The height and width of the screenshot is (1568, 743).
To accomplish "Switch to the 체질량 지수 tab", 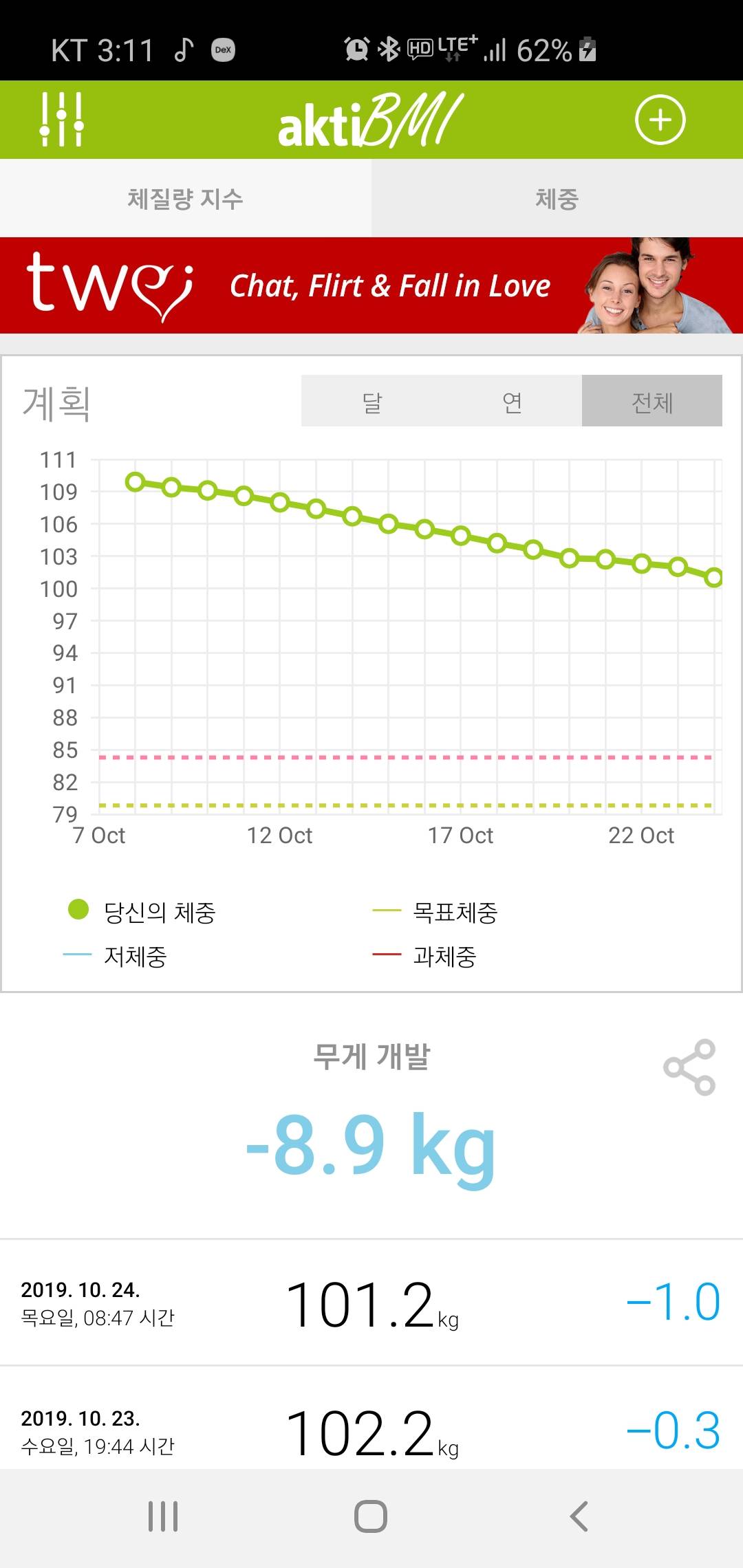I will coord(186,199).
